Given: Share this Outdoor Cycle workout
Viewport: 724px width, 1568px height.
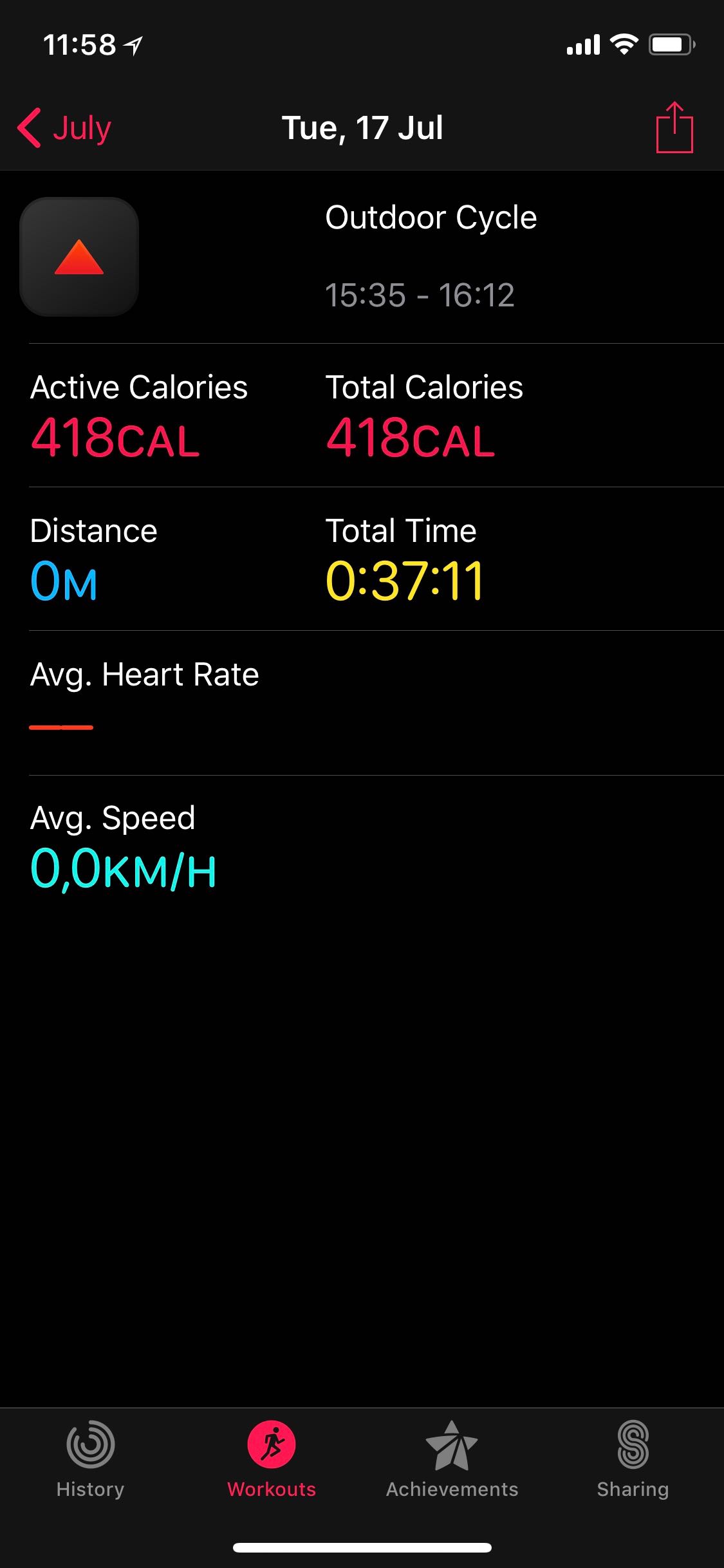Looking at the screenshot, I should coord(674,127).
